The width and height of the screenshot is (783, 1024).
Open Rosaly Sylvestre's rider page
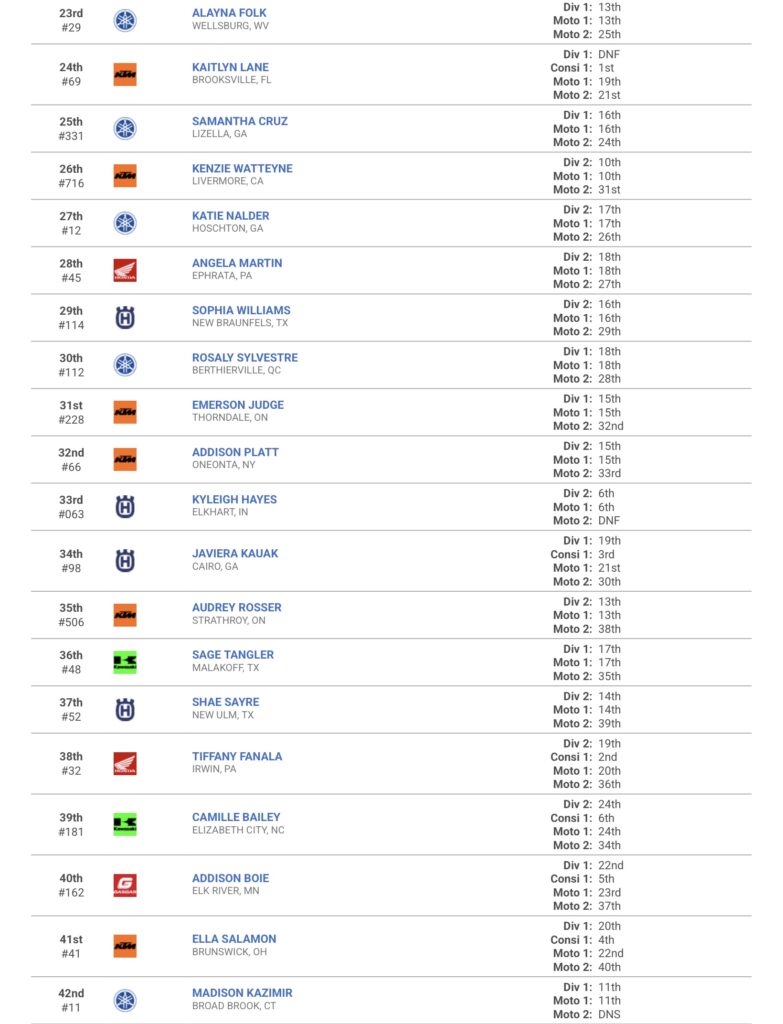244,357
